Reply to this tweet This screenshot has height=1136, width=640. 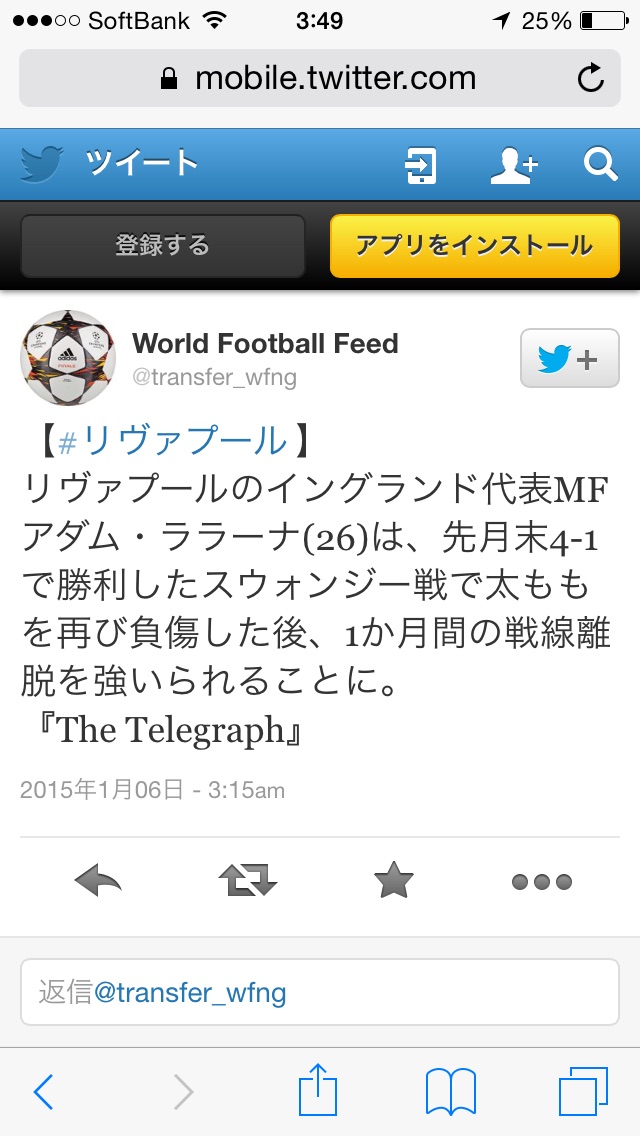tap(98, 882)
